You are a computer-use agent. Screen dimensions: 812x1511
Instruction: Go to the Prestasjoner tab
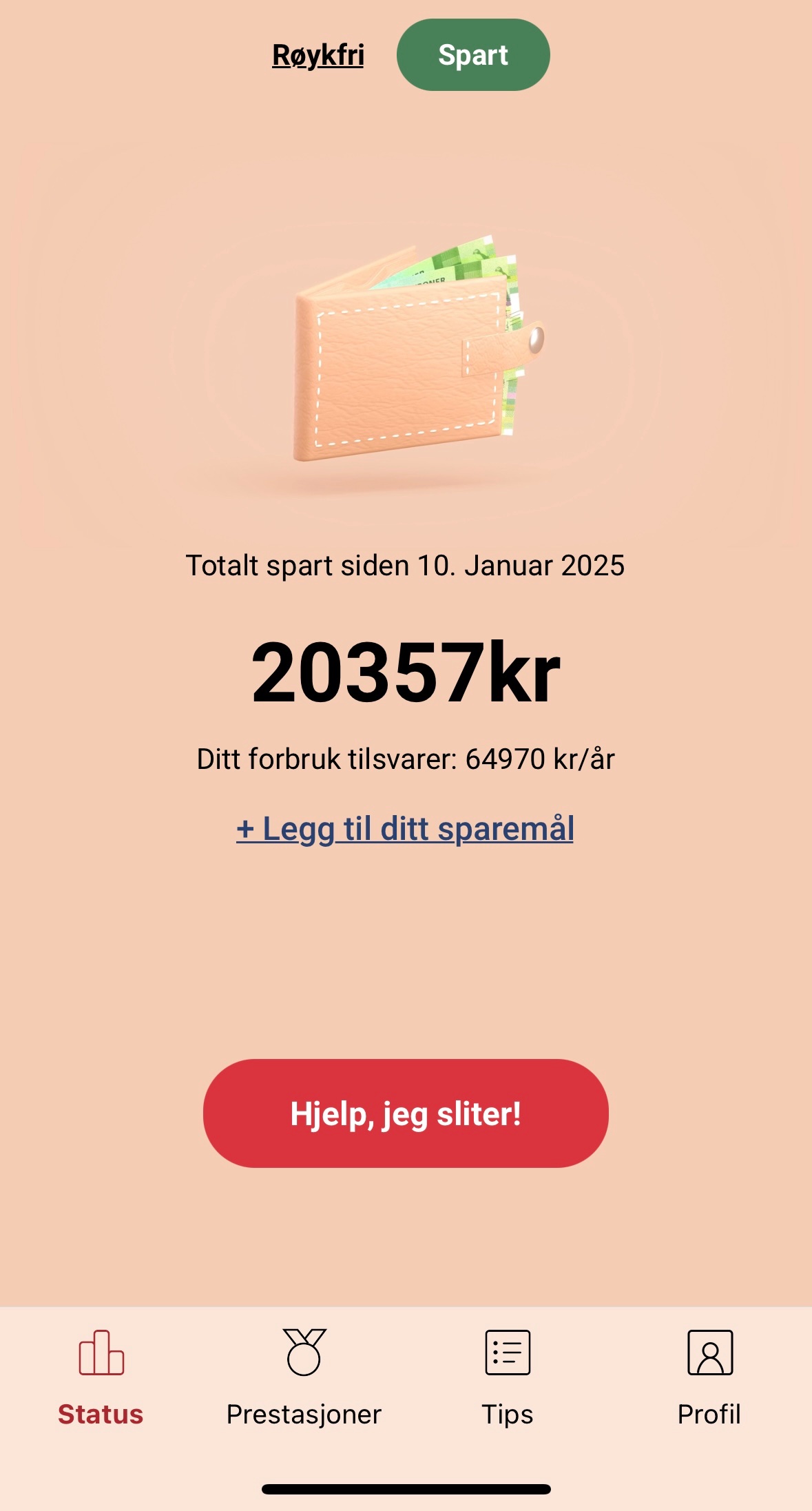pos(304,1377)
